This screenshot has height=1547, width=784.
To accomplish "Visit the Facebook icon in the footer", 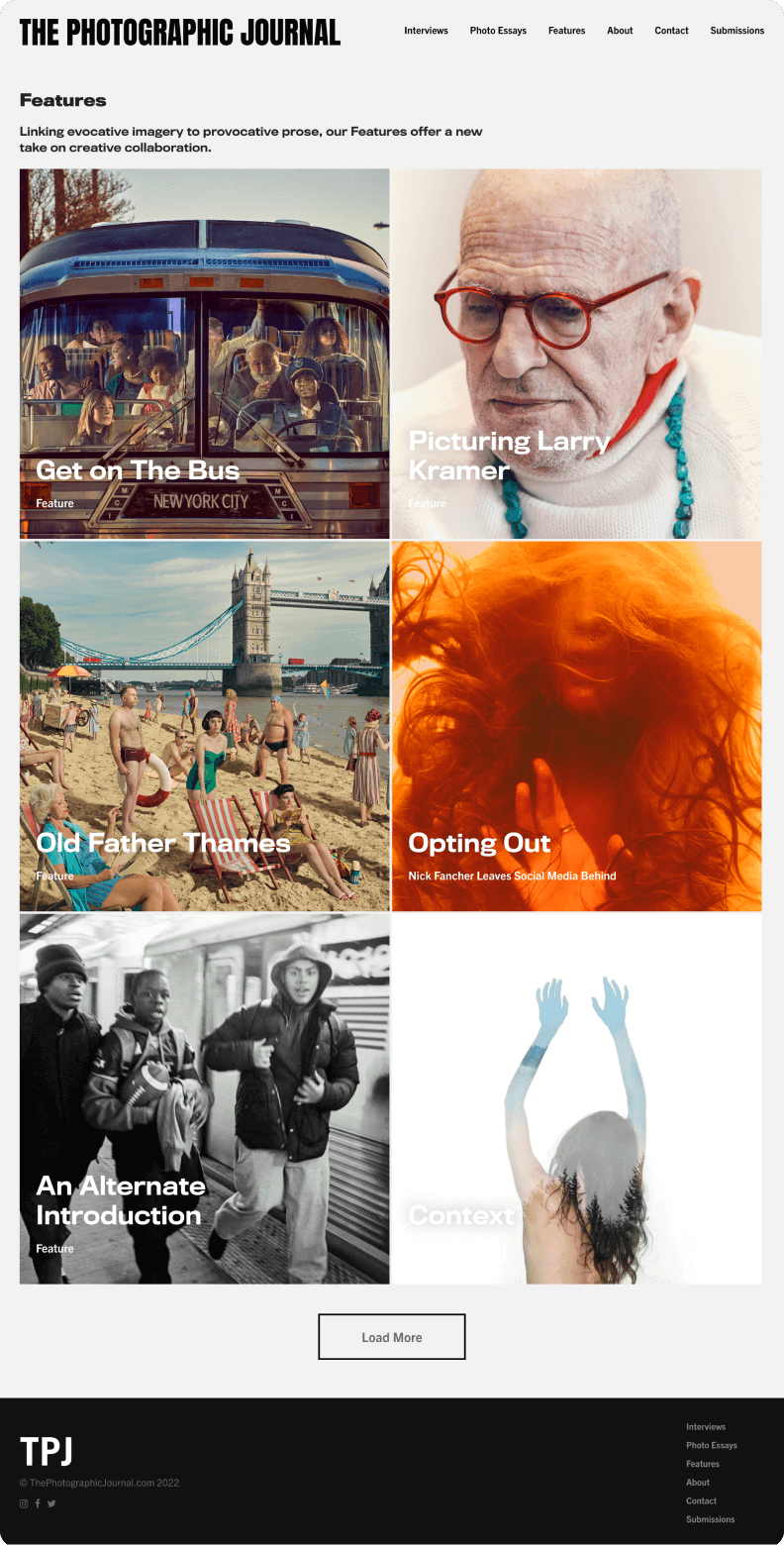I will (38, 1503).
